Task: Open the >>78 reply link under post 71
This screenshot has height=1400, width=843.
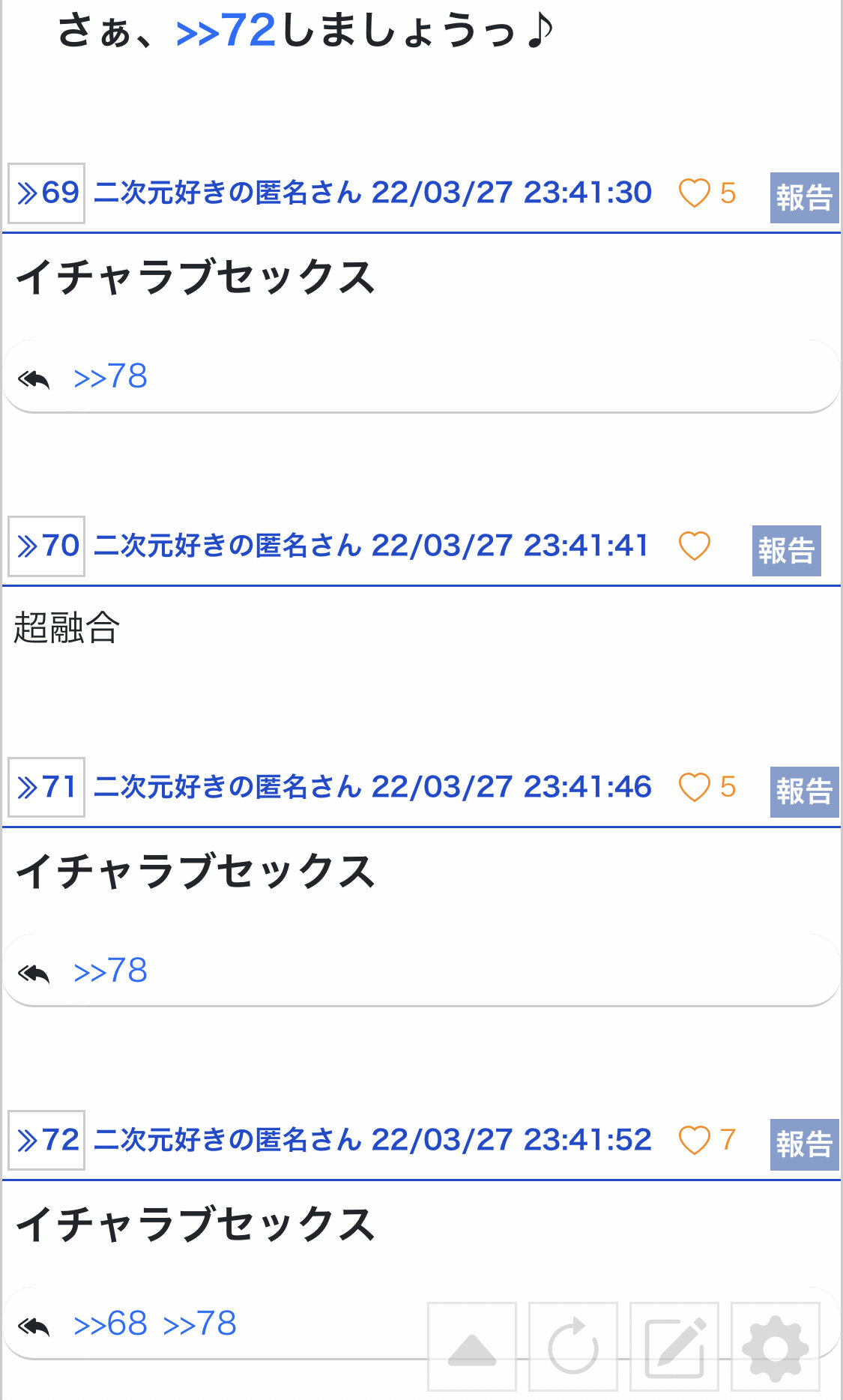Action: (110, 971)
